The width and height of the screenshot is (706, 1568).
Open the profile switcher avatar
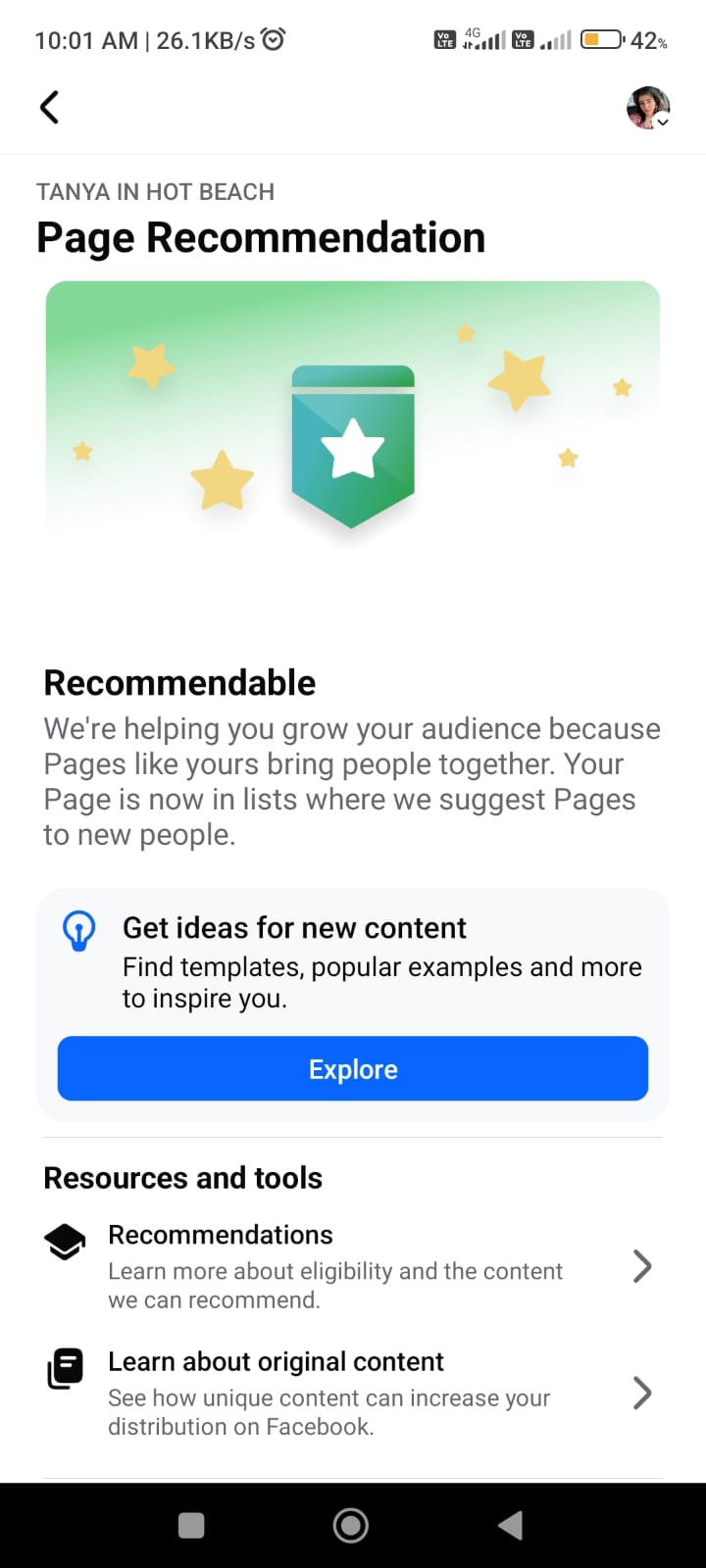click(647, 108)
